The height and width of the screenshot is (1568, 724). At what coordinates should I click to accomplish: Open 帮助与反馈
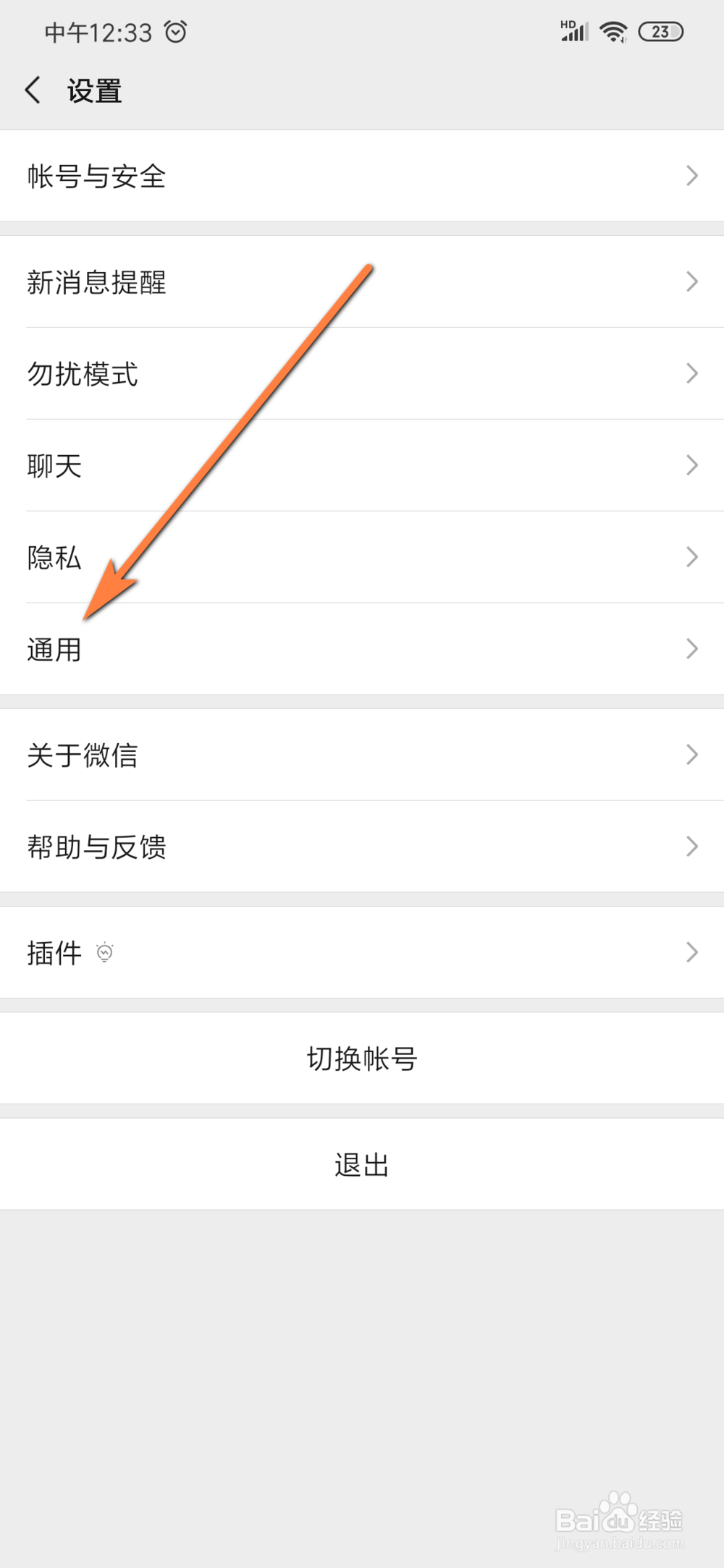(362, 847)
